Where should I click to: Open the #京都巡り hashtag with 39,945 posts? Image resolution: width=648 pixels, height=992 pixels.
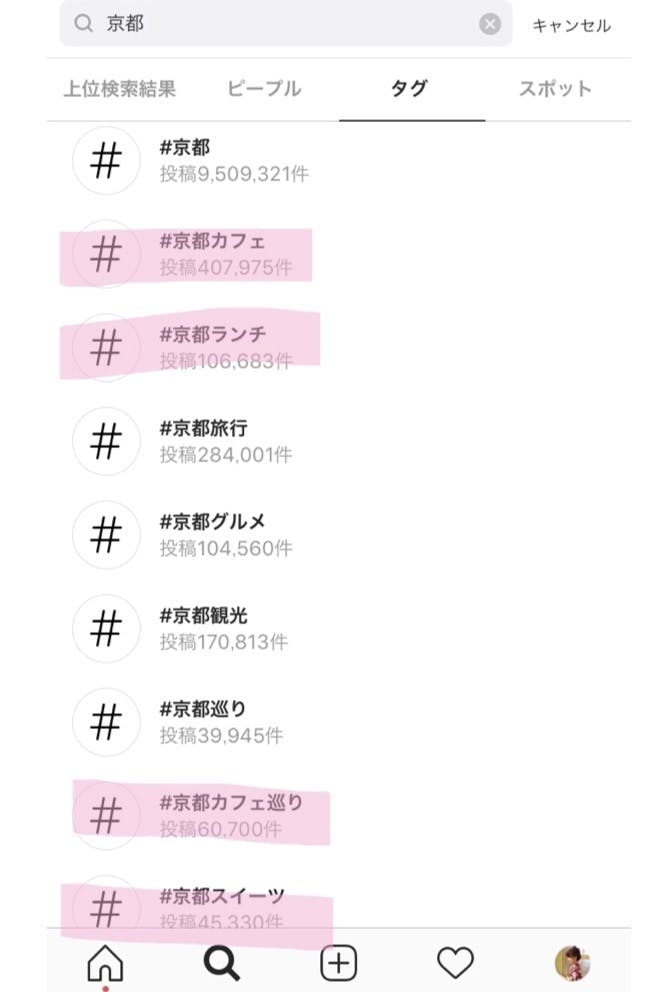point(339,722)
